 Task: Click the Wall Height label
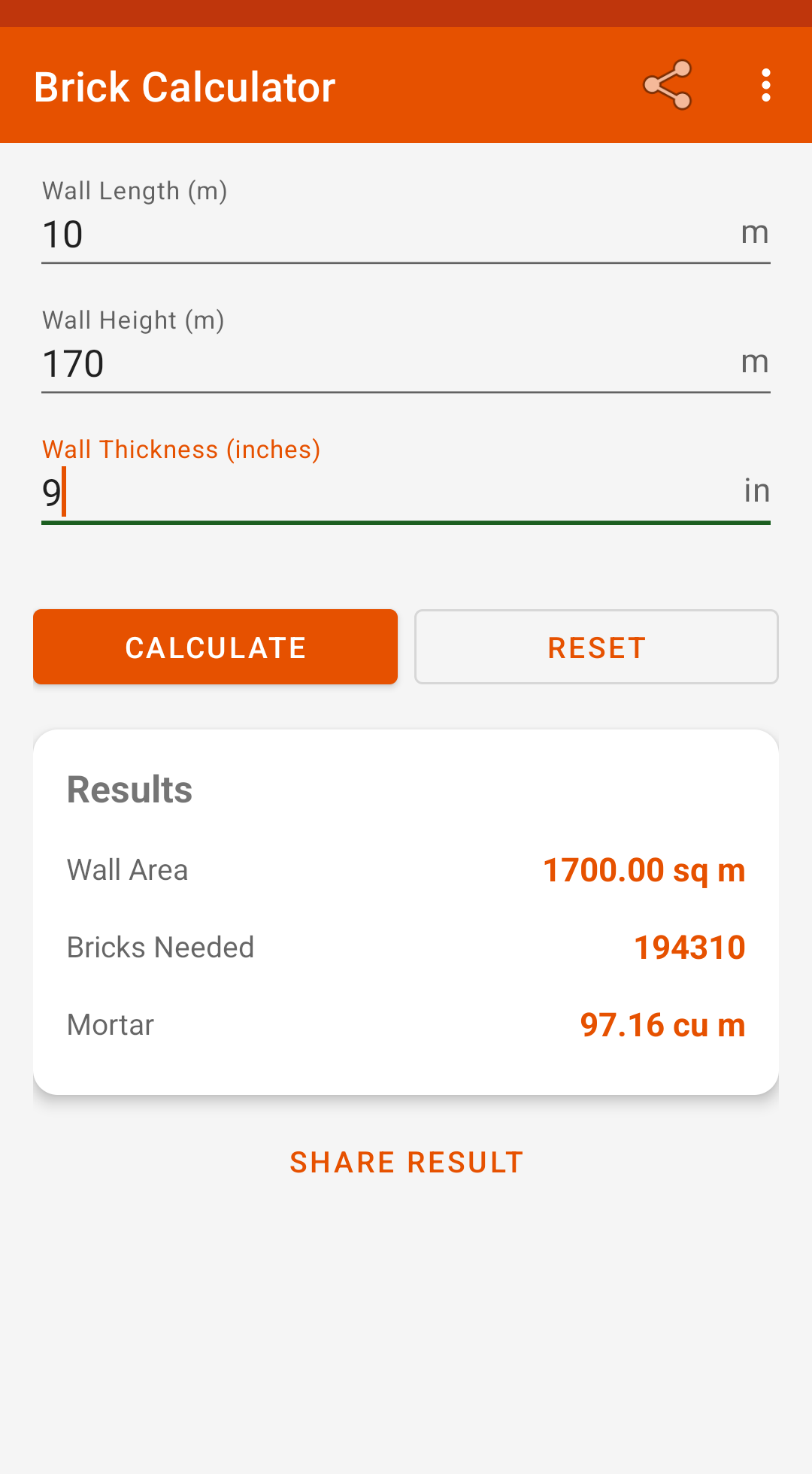(133, 320)
